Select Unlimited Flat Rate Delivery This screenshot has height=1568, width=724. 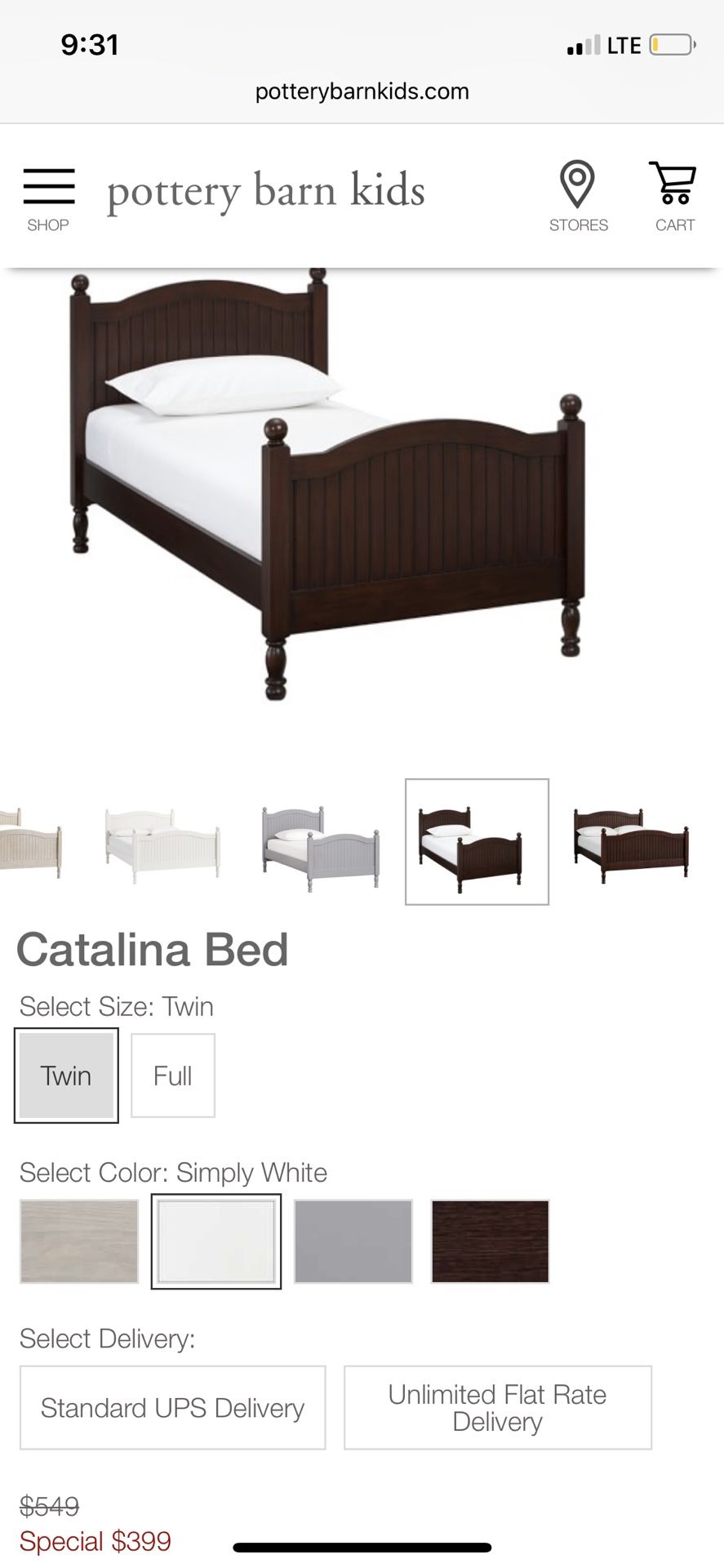click(x=498, y=1408)
